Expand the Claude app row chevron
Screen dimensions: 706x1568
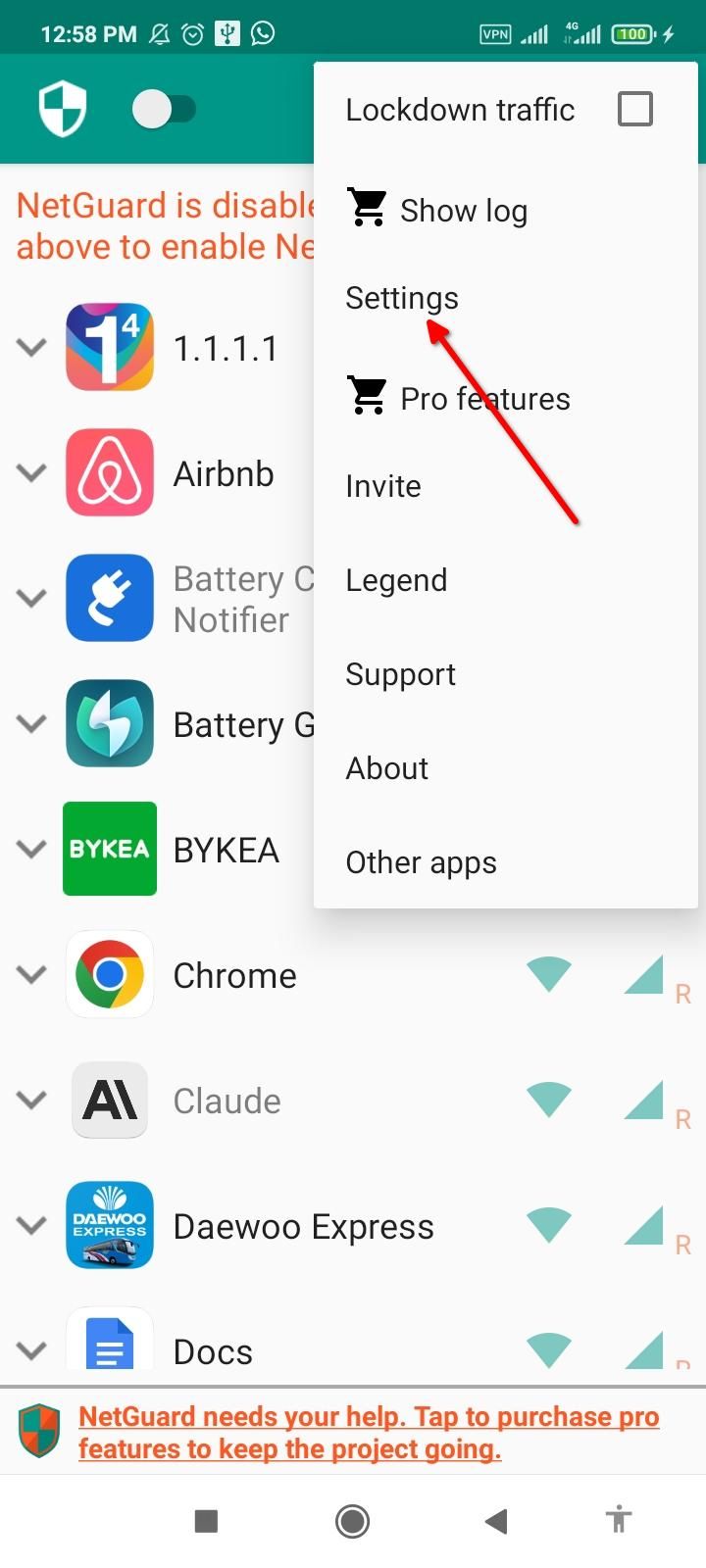pyautogui.click(x=31, y=1100)
